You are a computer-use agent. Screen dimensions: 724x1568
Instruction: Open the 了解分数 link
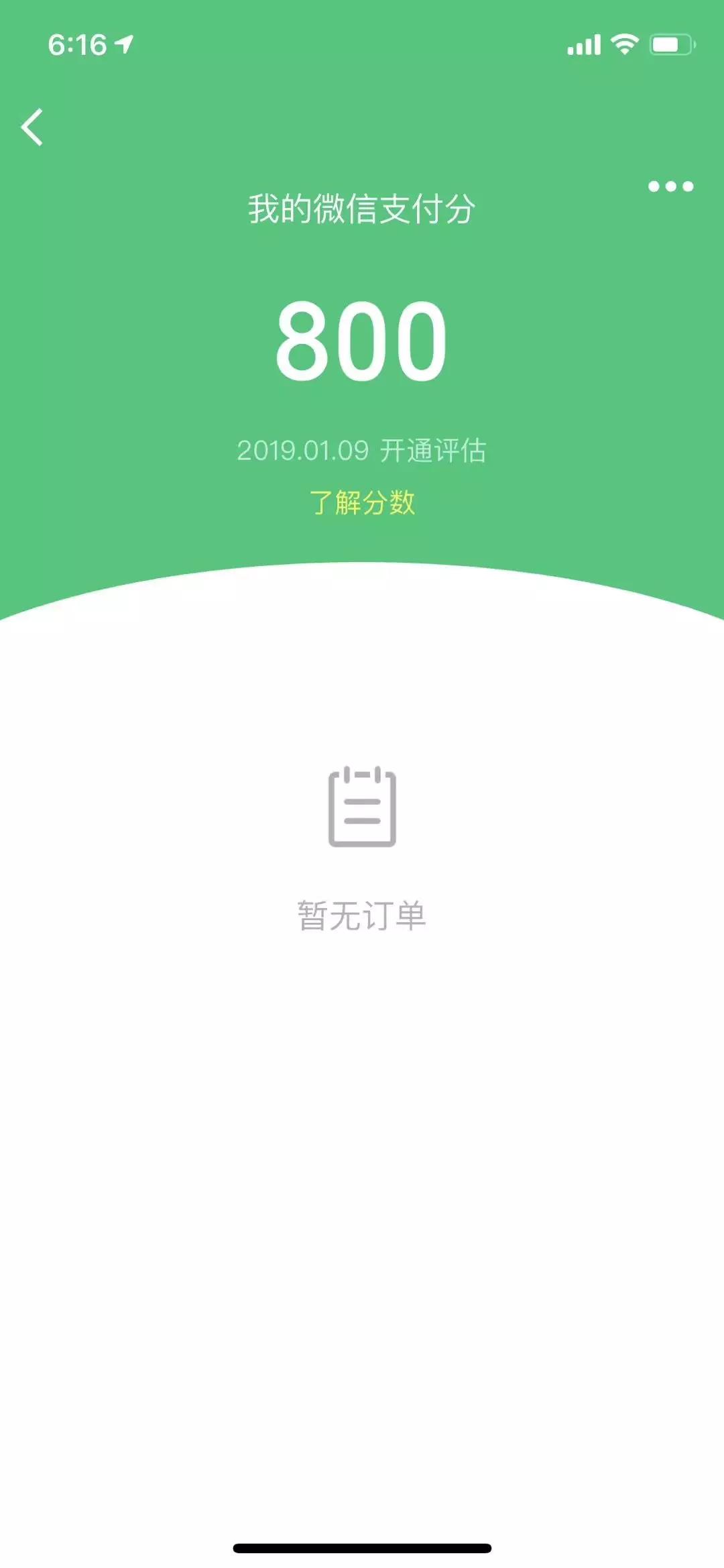click(362, 502)
